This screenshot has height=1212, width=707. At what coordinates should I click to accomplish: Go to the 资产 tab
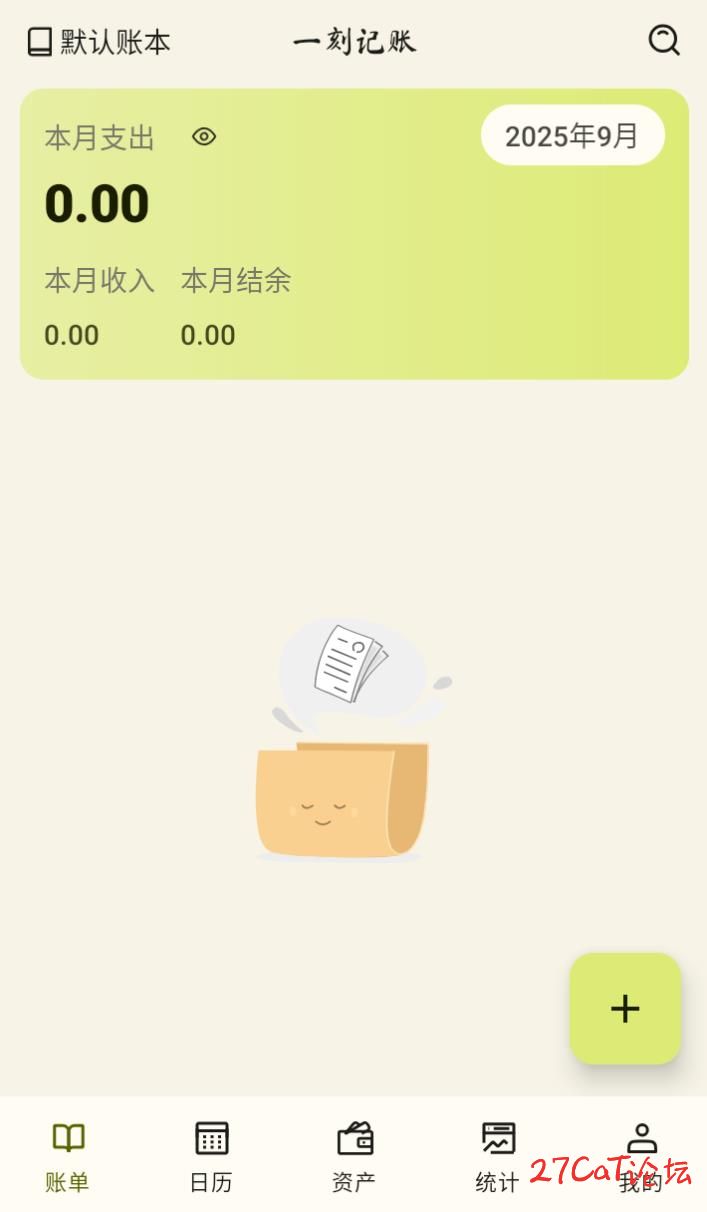click(354, 1155)
